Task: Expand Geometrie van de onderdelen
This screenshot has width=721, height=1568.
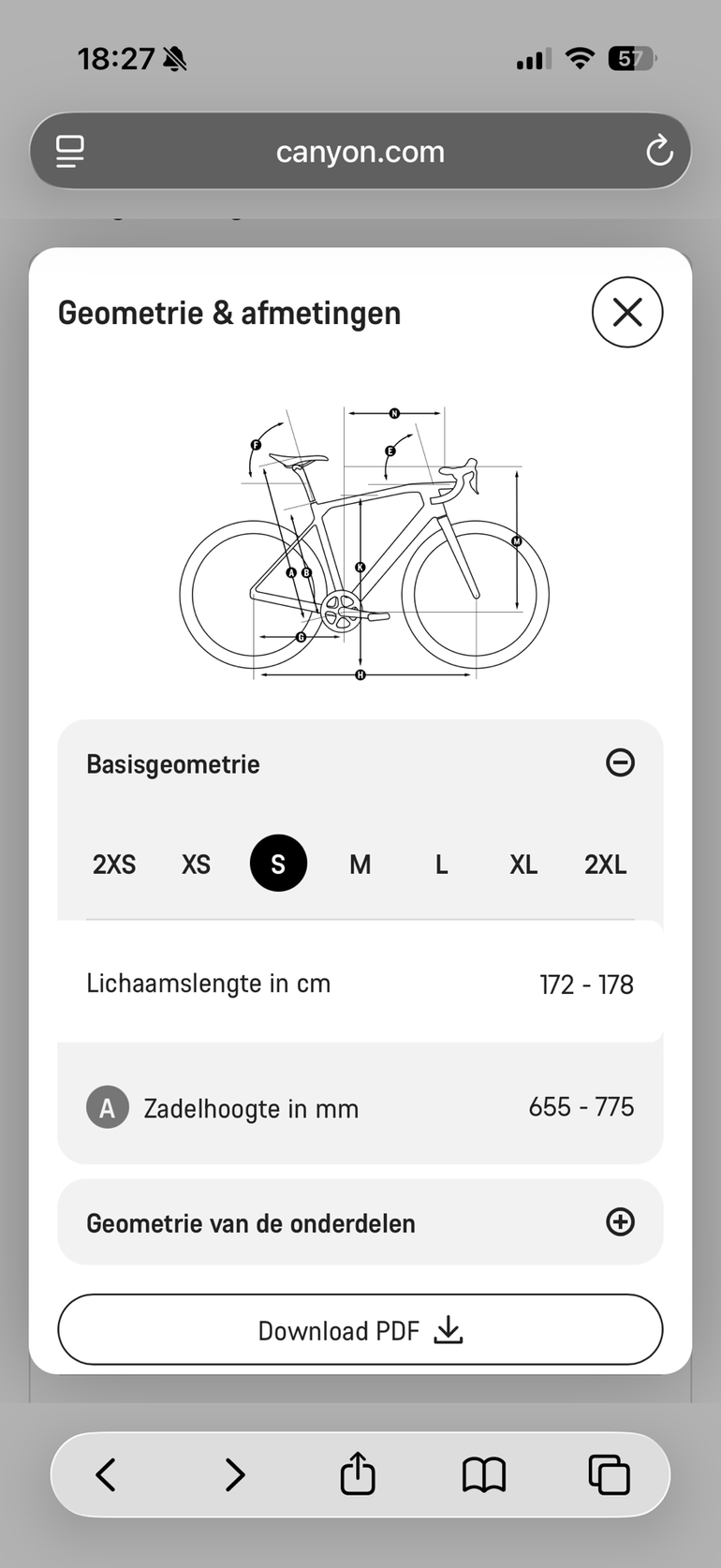Action: click(x=360, y=1222)
